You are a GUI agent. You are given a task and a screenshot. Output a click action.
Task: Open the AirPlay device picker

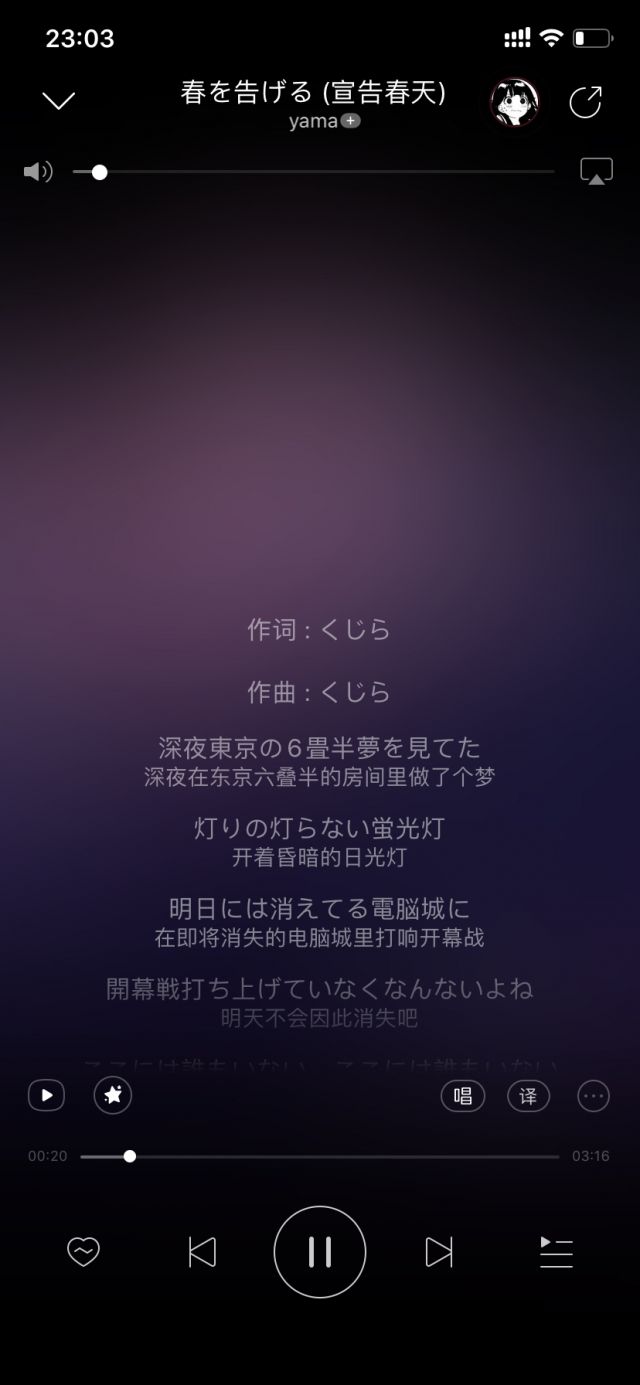pyautogui.click(x=596, y=172)
